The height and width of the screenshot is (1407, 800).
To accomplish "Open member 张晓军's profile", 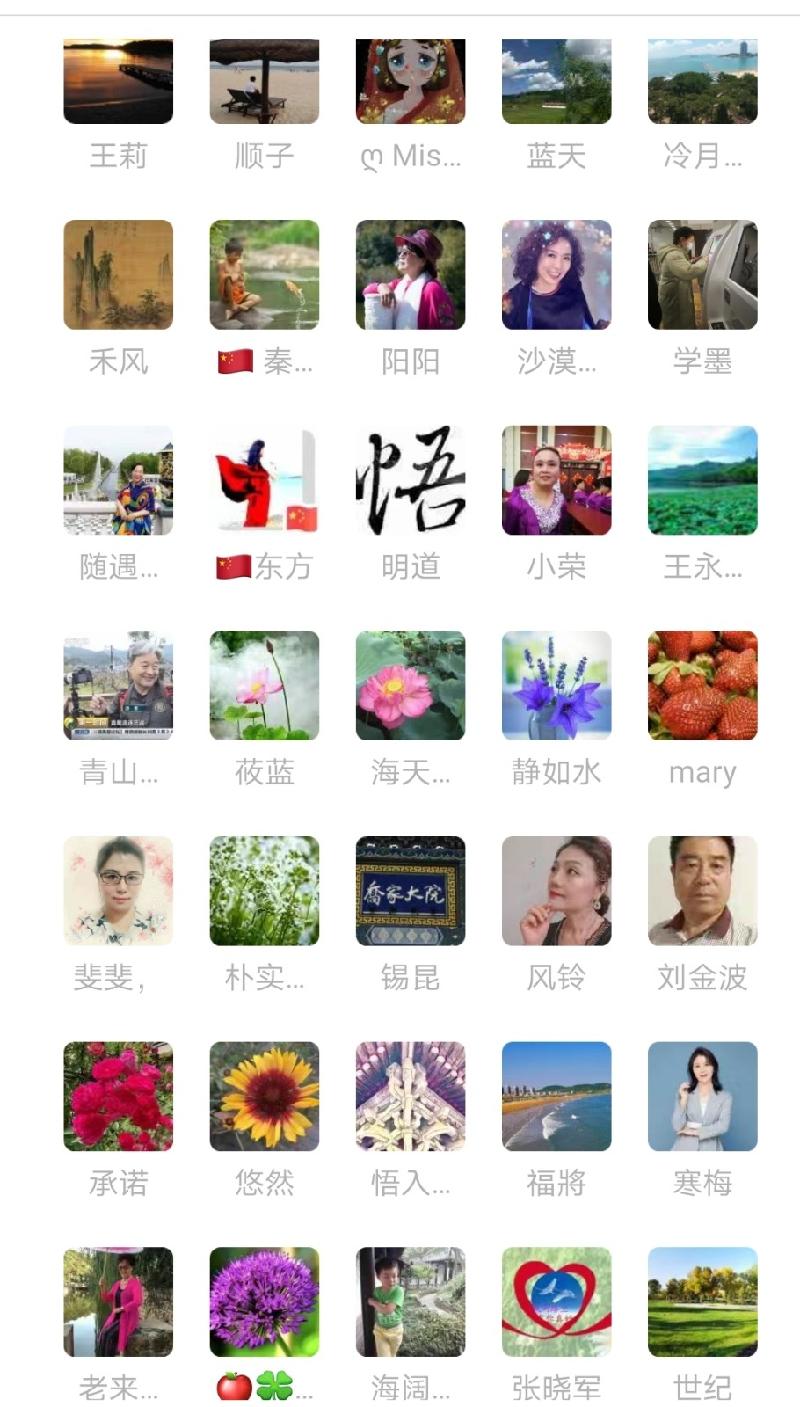I will [x=556, y=1301].
